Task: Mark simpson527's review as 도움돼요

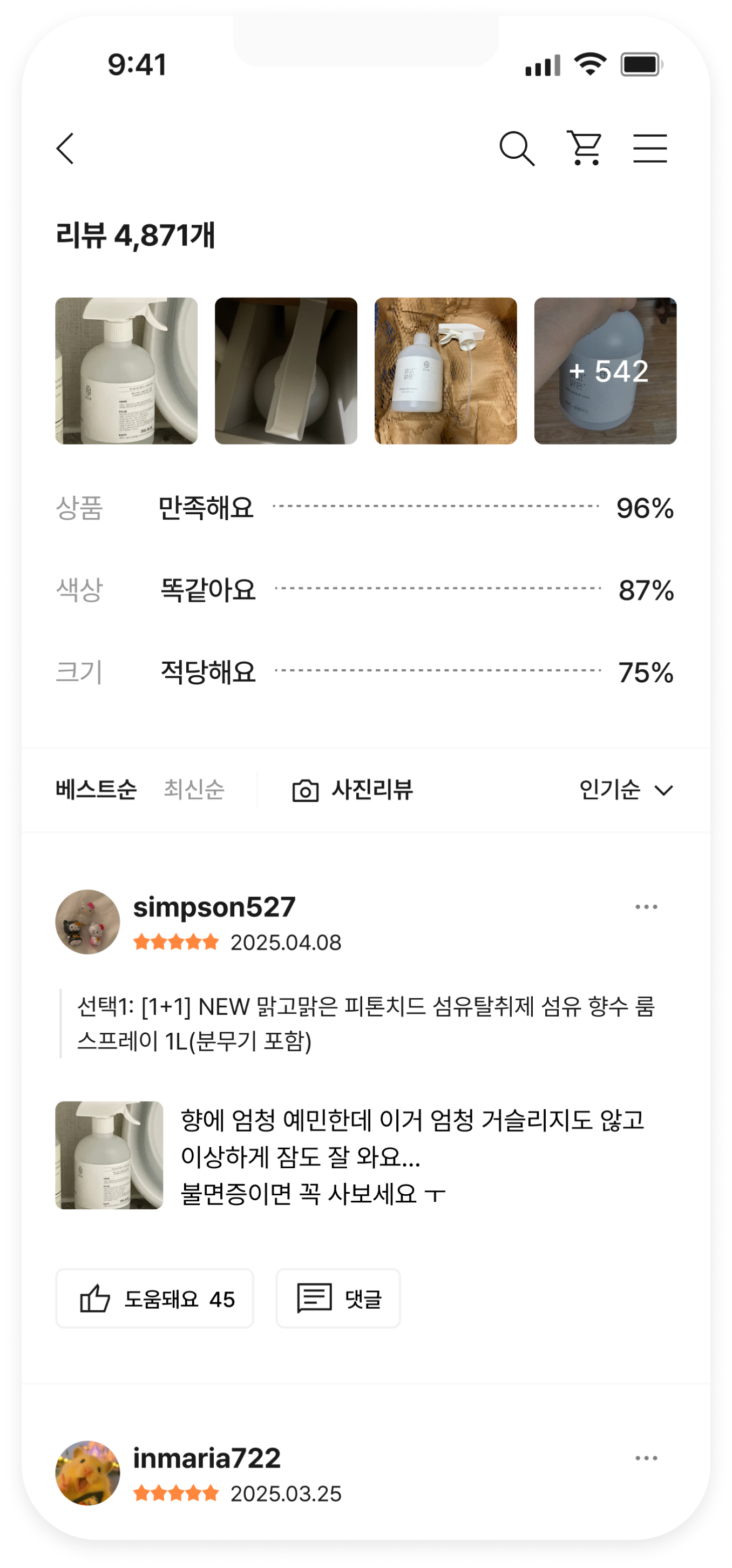Action: (154, 1298)
